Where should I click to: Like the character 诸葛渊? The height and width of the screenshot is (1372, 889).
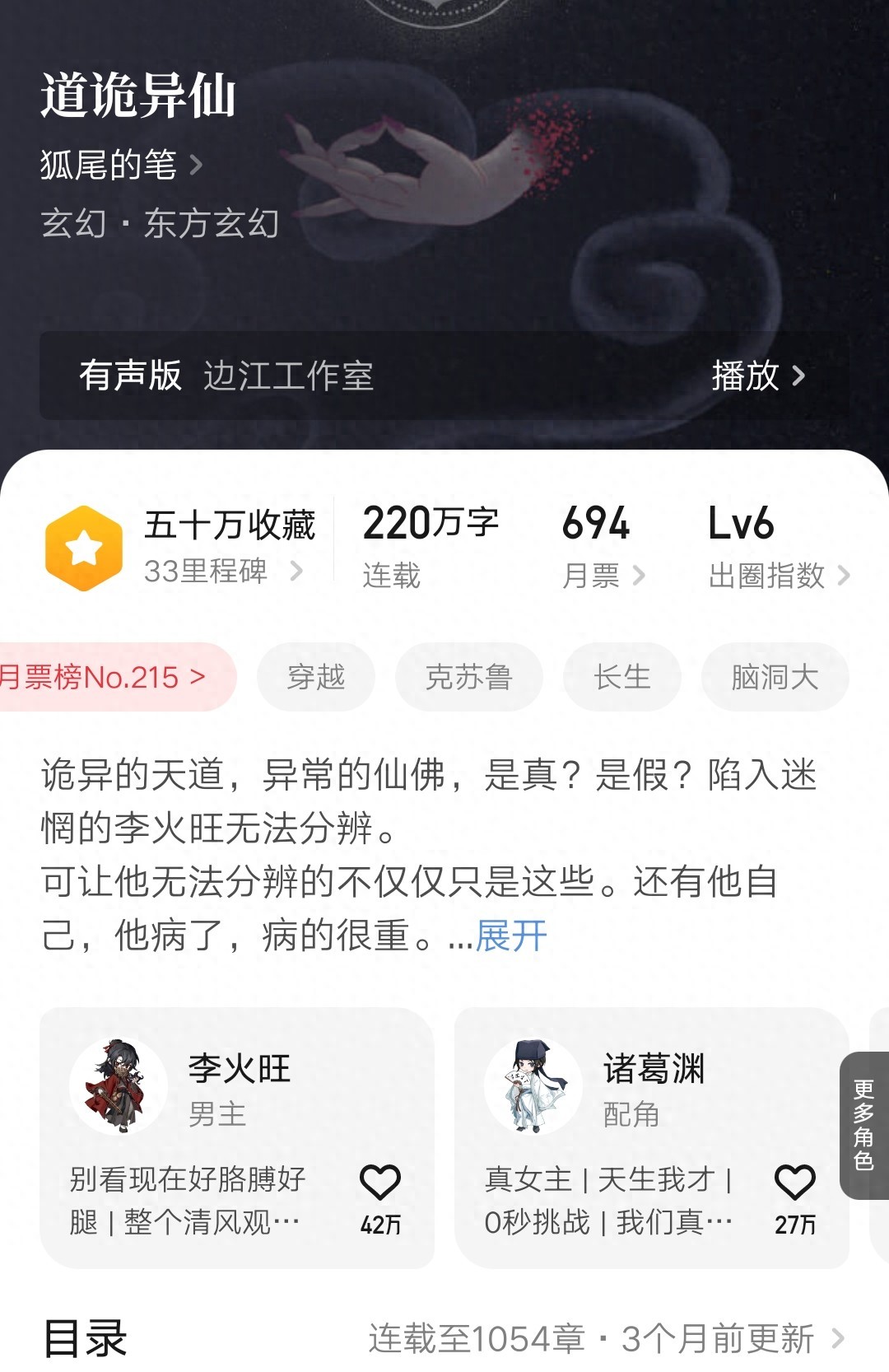(x=794, y=1183)
